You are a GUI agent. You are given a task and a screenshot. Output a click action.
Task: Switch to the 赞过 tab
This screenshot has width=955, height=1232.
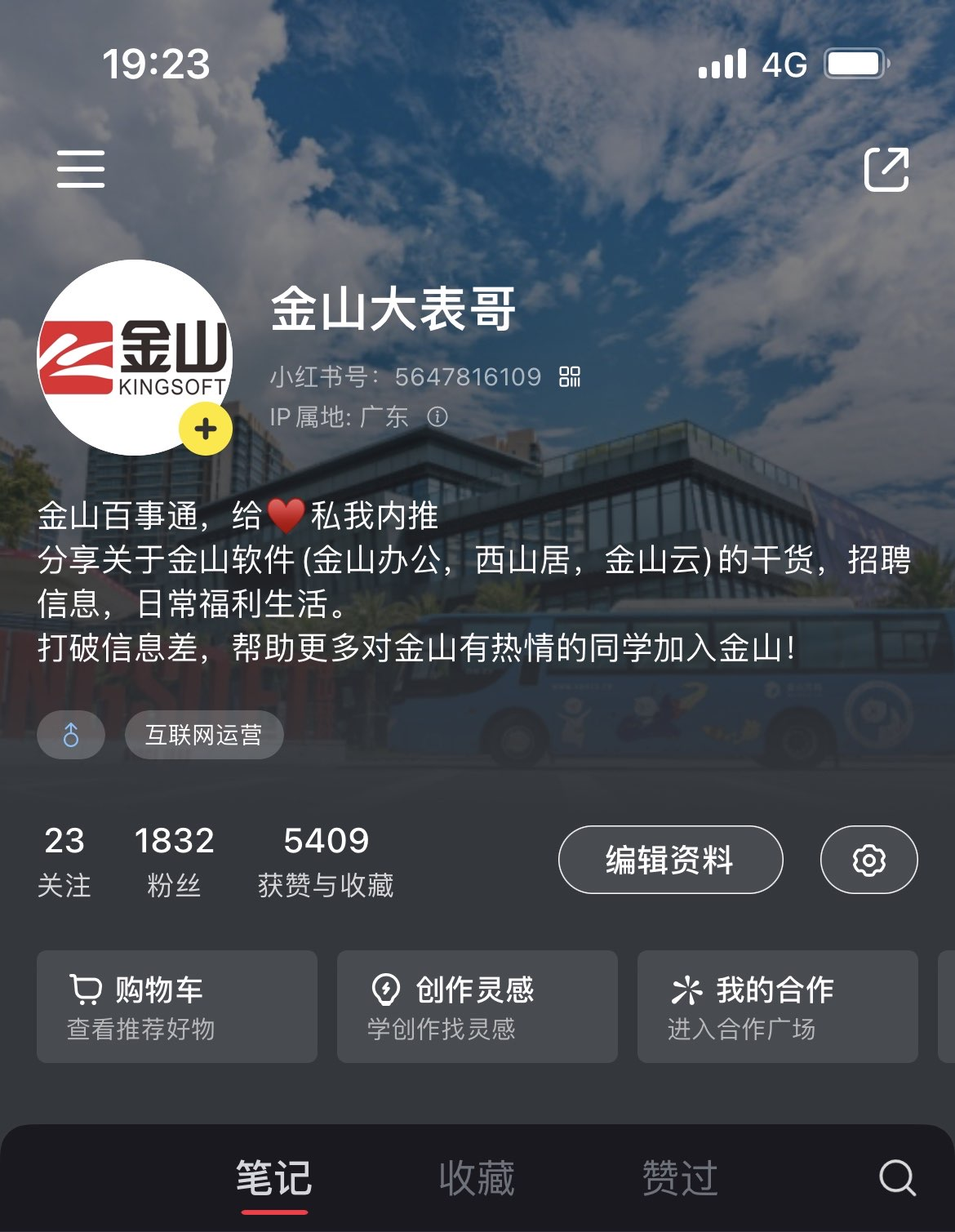point(679,1178)
